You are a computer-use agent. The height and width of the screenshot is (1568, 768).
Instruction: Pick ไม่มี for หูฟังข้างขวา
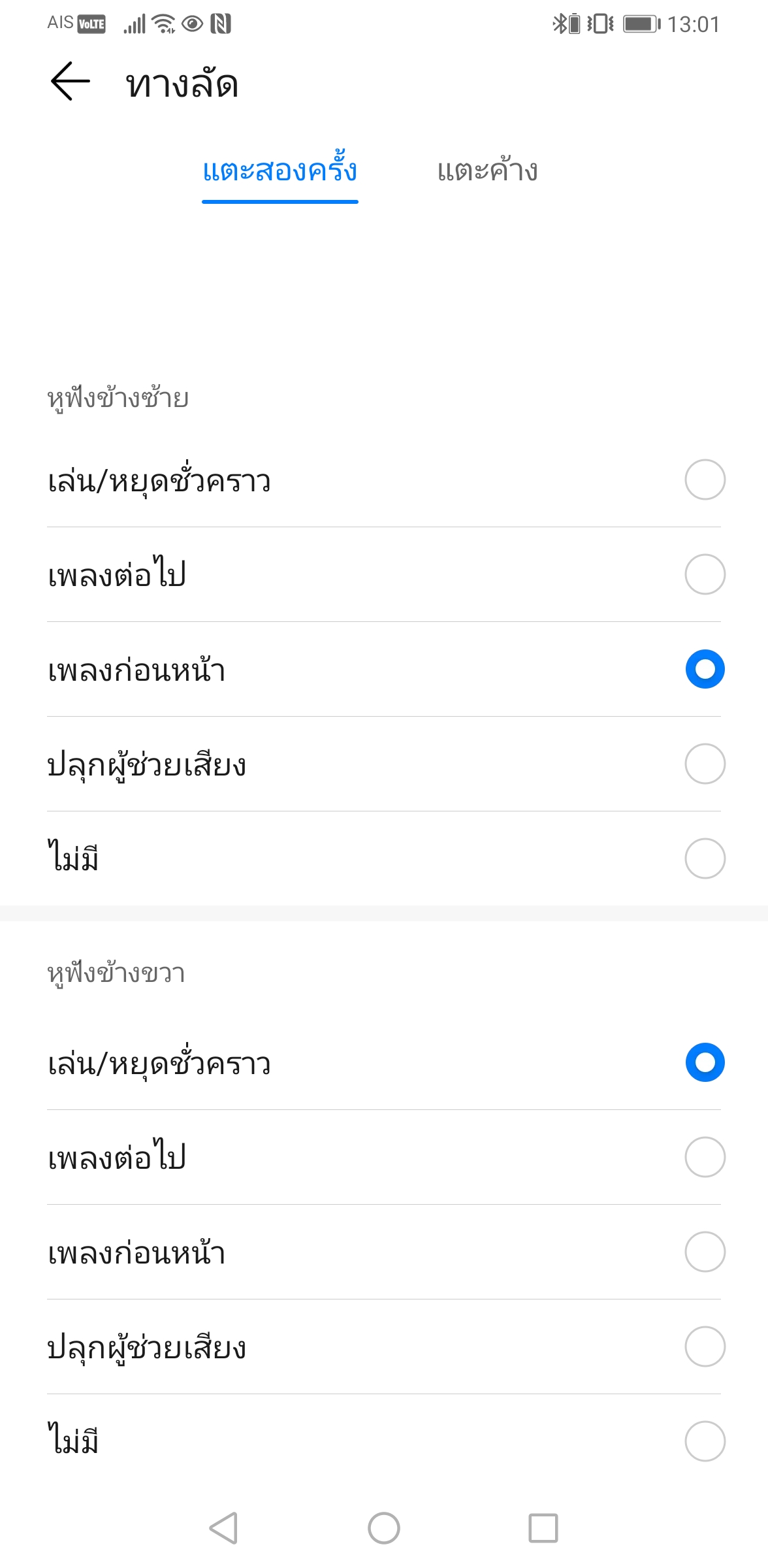[x=705, y=1441]
